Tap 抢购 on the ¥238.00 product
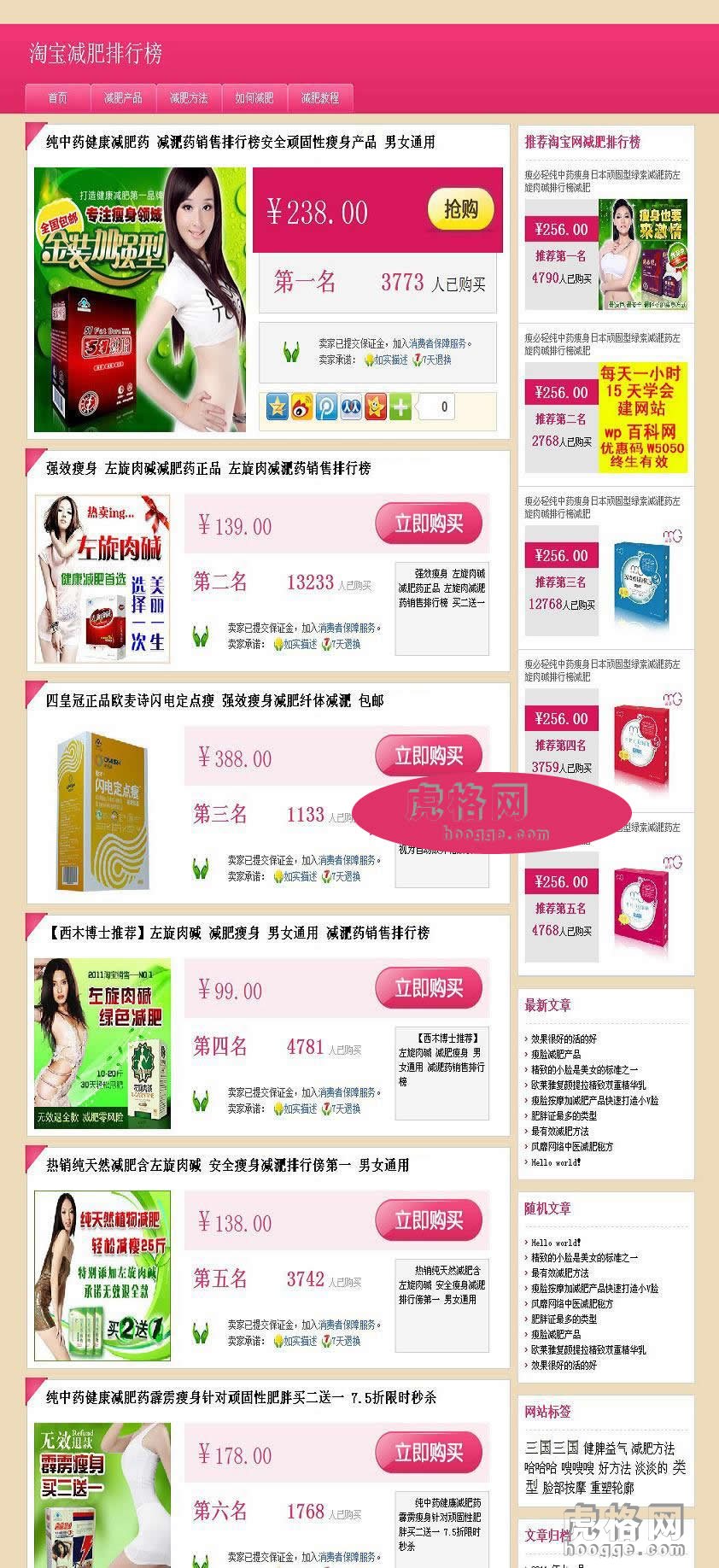The width and height of the screenshot is (719, 1568). (x=460, y=209)
